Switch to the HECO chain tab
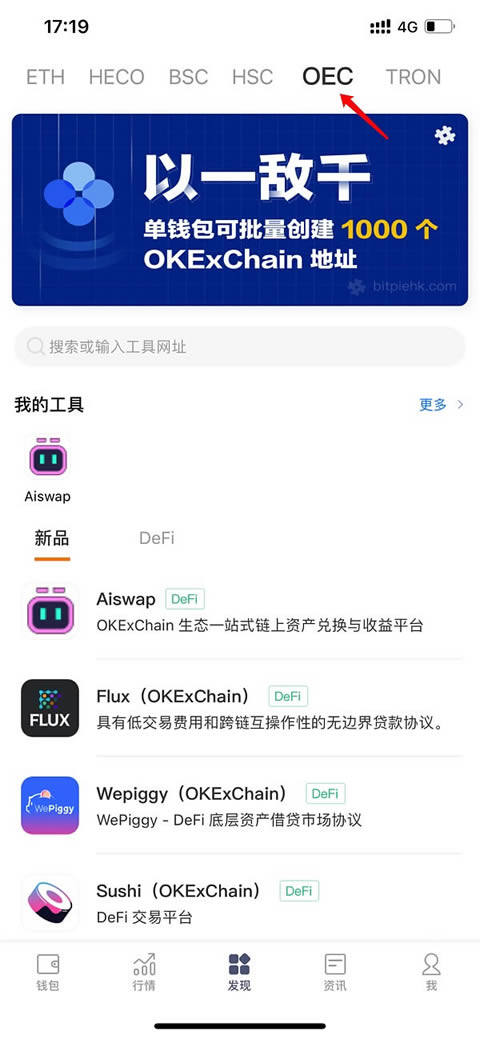 (117, 77)
